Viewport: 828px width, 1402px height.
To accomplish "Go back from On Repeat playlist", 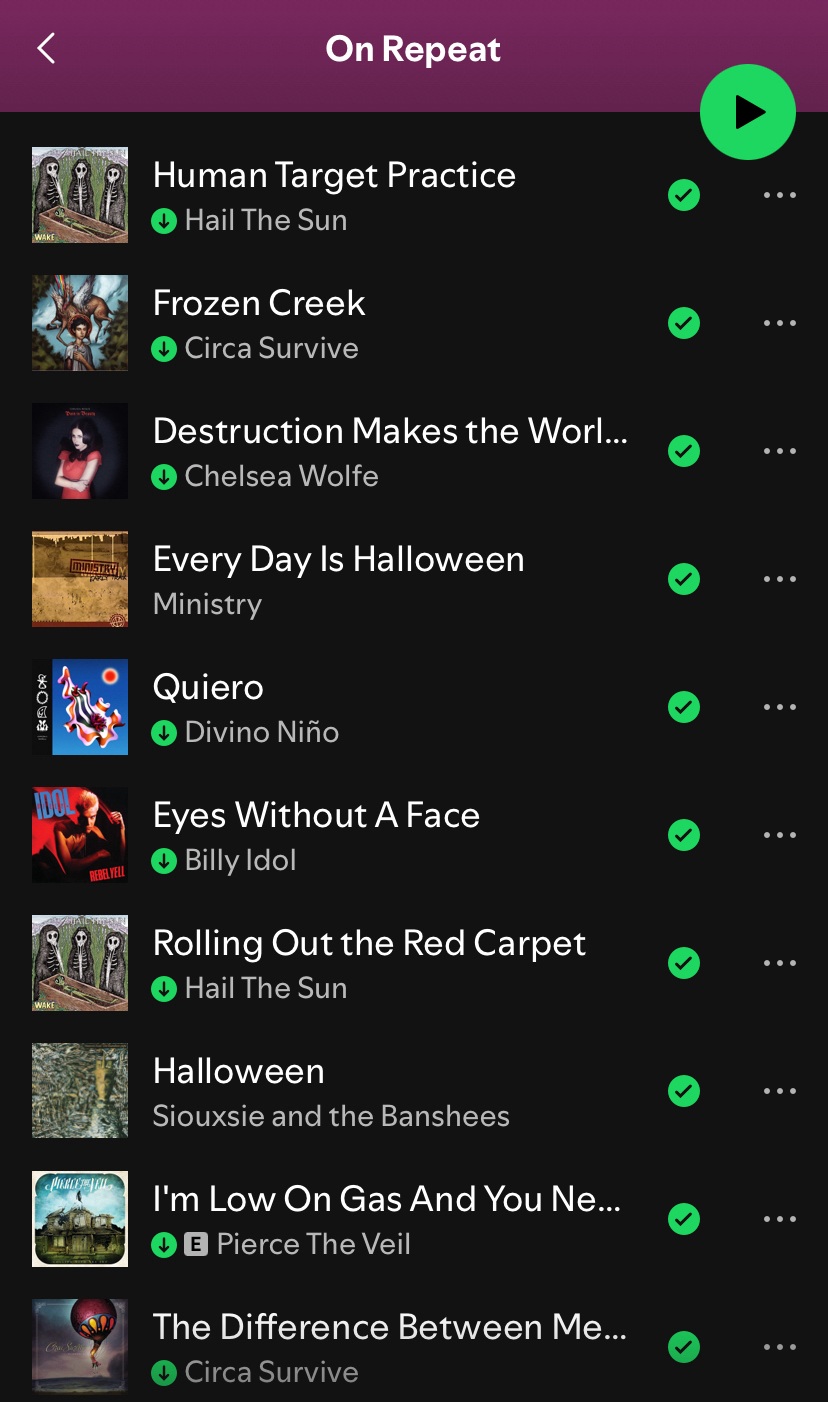I will click(46, 49).
